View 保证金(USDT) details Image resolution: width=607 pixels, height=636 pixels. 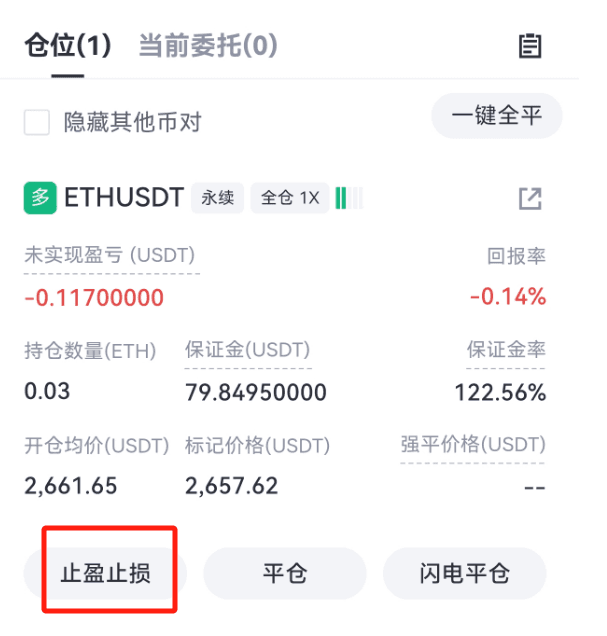(x=248, y=350)
